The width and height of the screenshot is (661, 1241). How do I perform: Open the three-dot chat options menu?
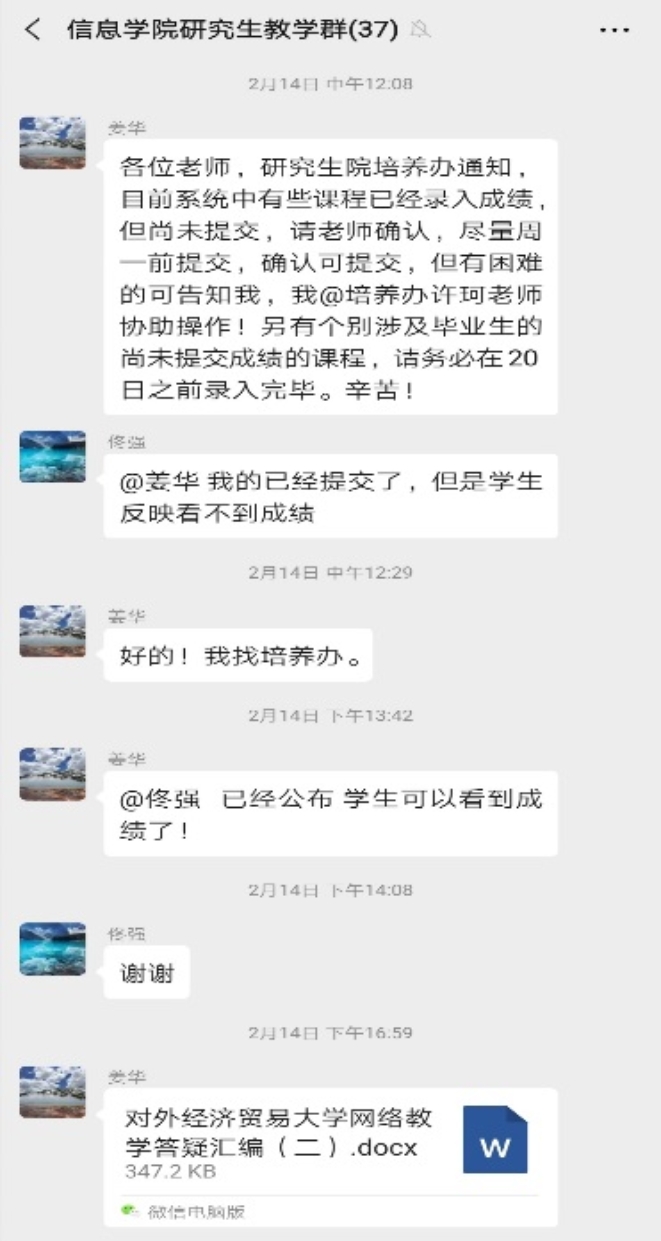pyautogui.click(x=613, y=31)
